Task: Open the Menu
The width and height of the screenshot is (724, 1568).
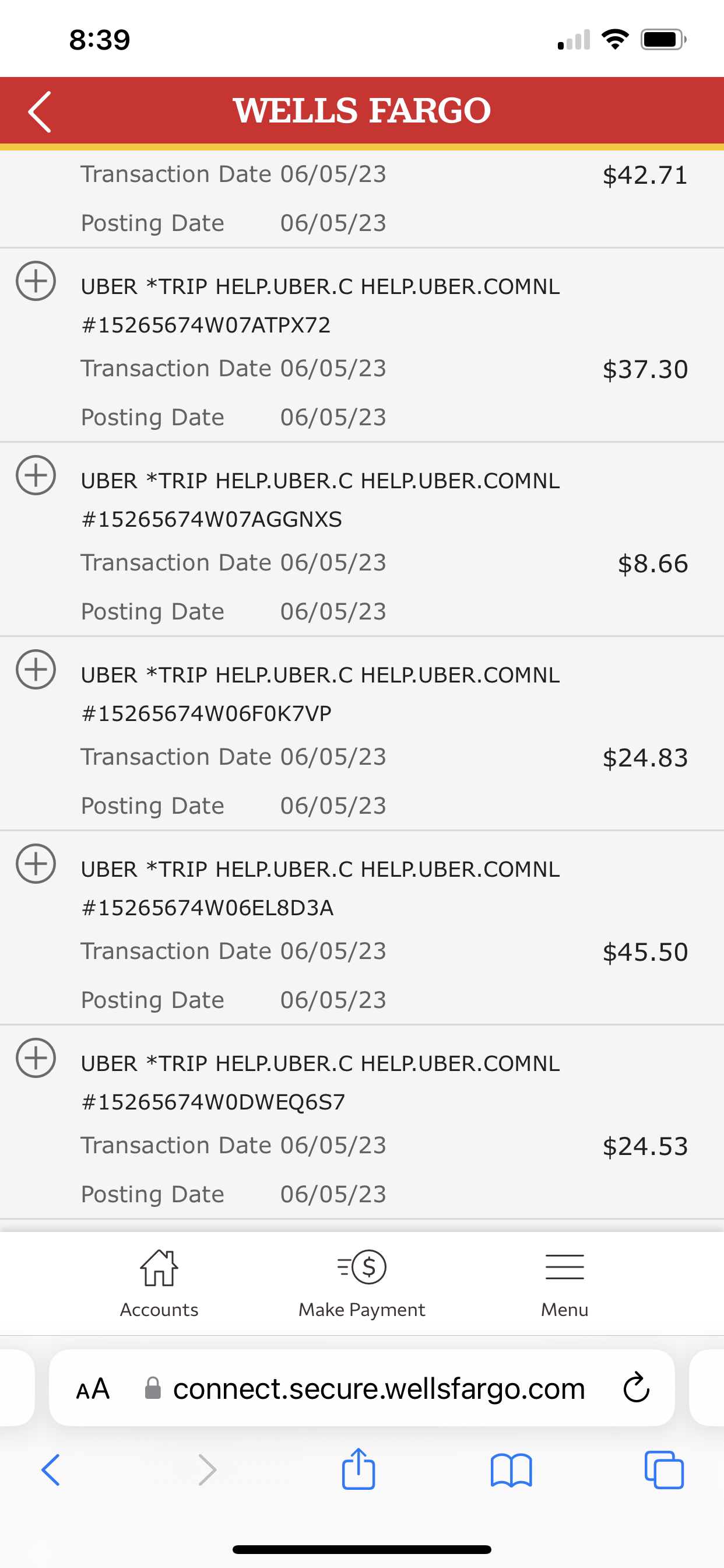Action: pyautogui.click(x=565, y=1284)
